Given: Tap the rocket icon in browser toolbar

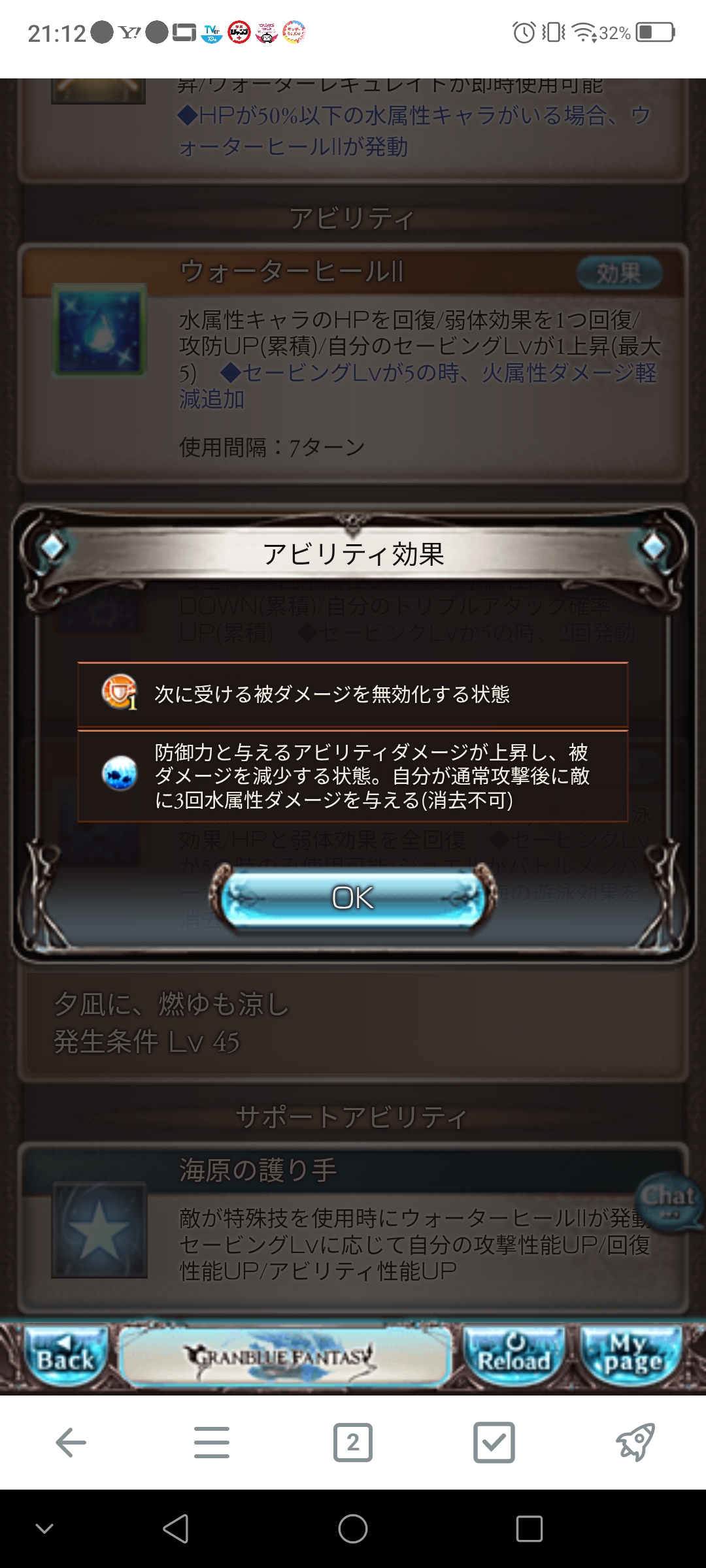Looking at the screenshot, I should [635, 1442].
